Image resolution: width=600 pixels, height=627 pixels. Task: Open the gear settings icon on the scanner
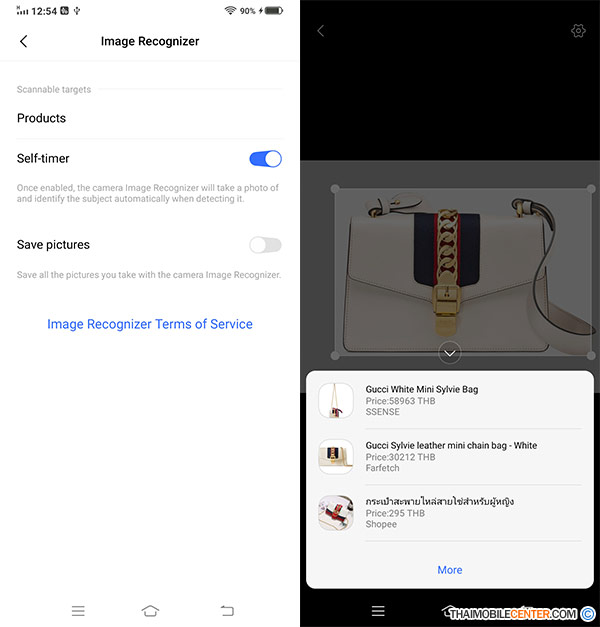(x=578, y=31)
